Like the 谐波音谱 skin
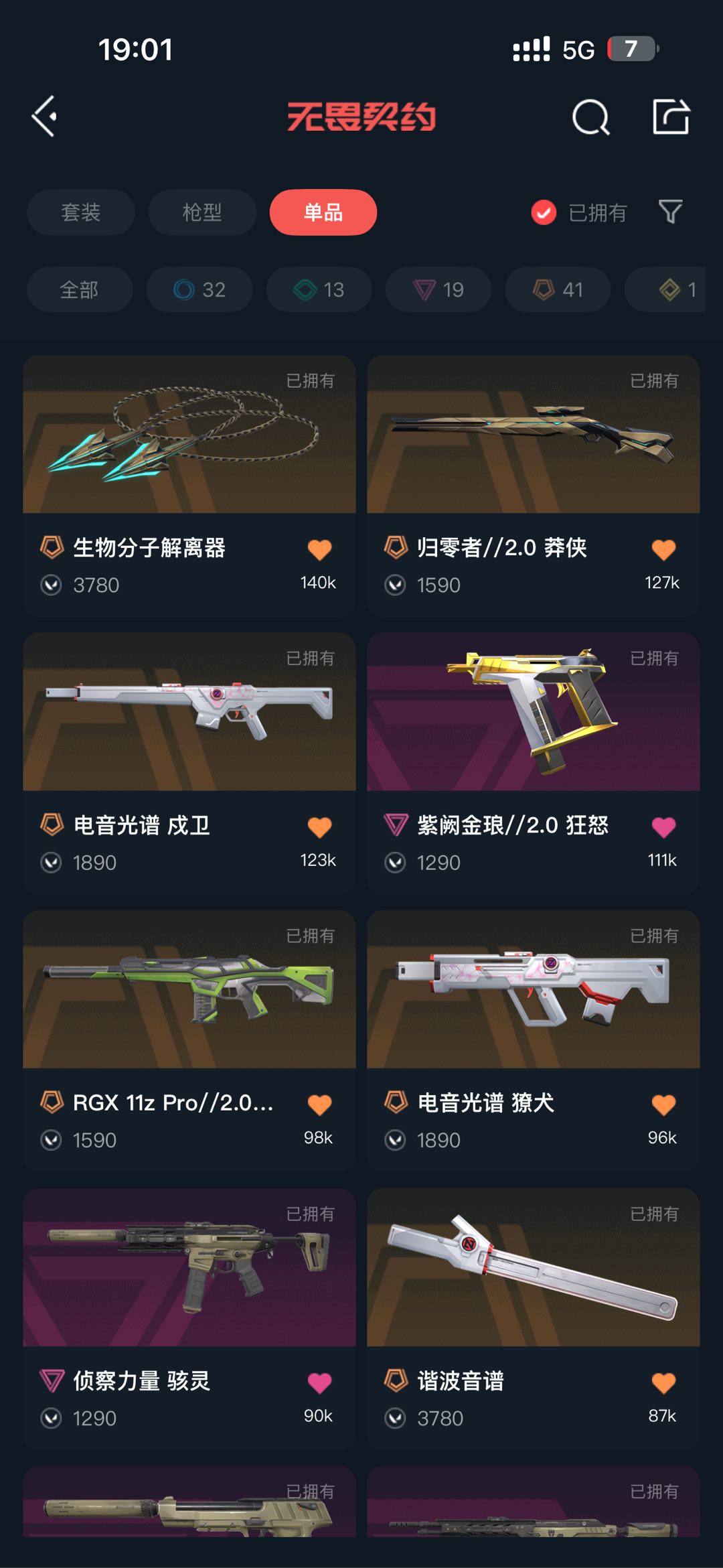Image resolution: width=723 pixels, height=1568 pixels. (663, 1382)
